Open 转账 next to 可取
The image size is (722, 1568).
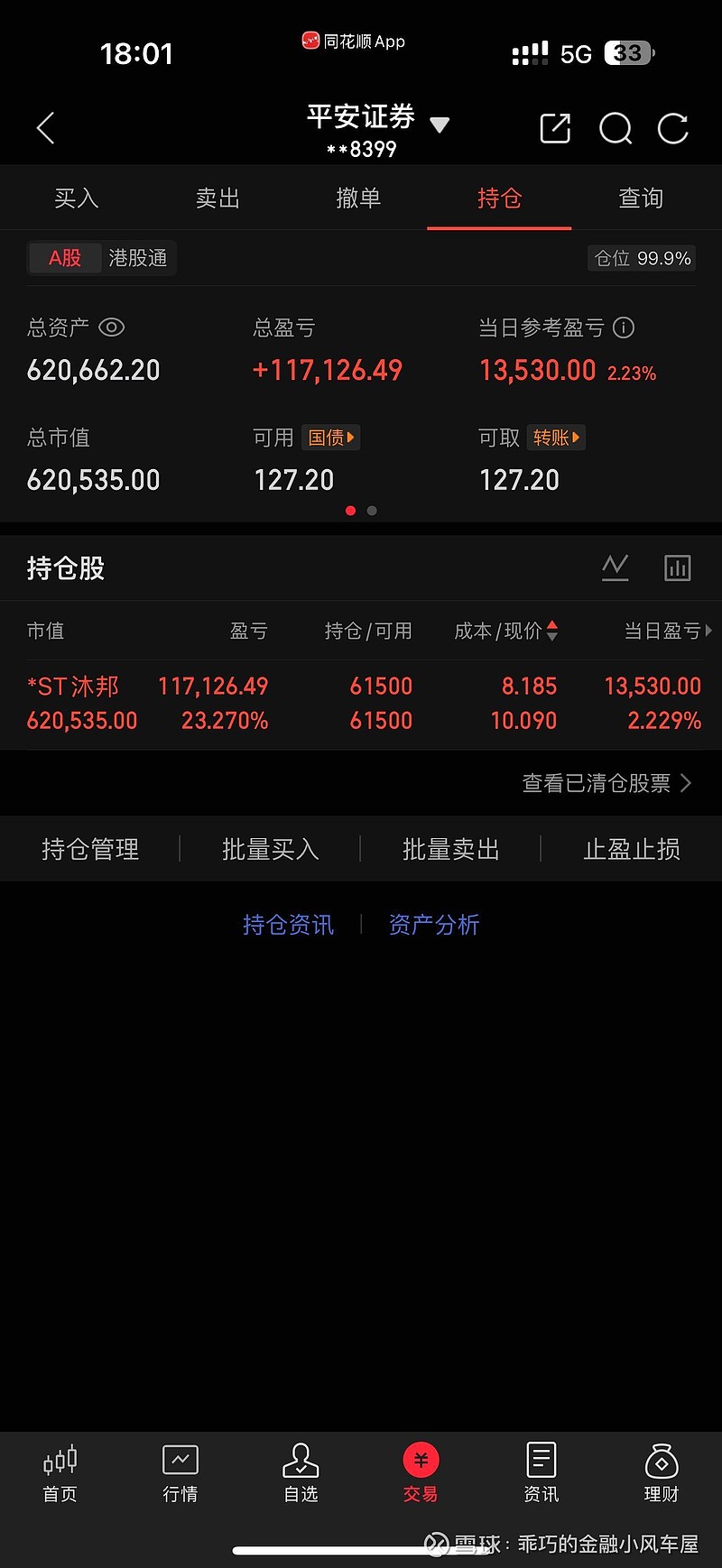556,438
